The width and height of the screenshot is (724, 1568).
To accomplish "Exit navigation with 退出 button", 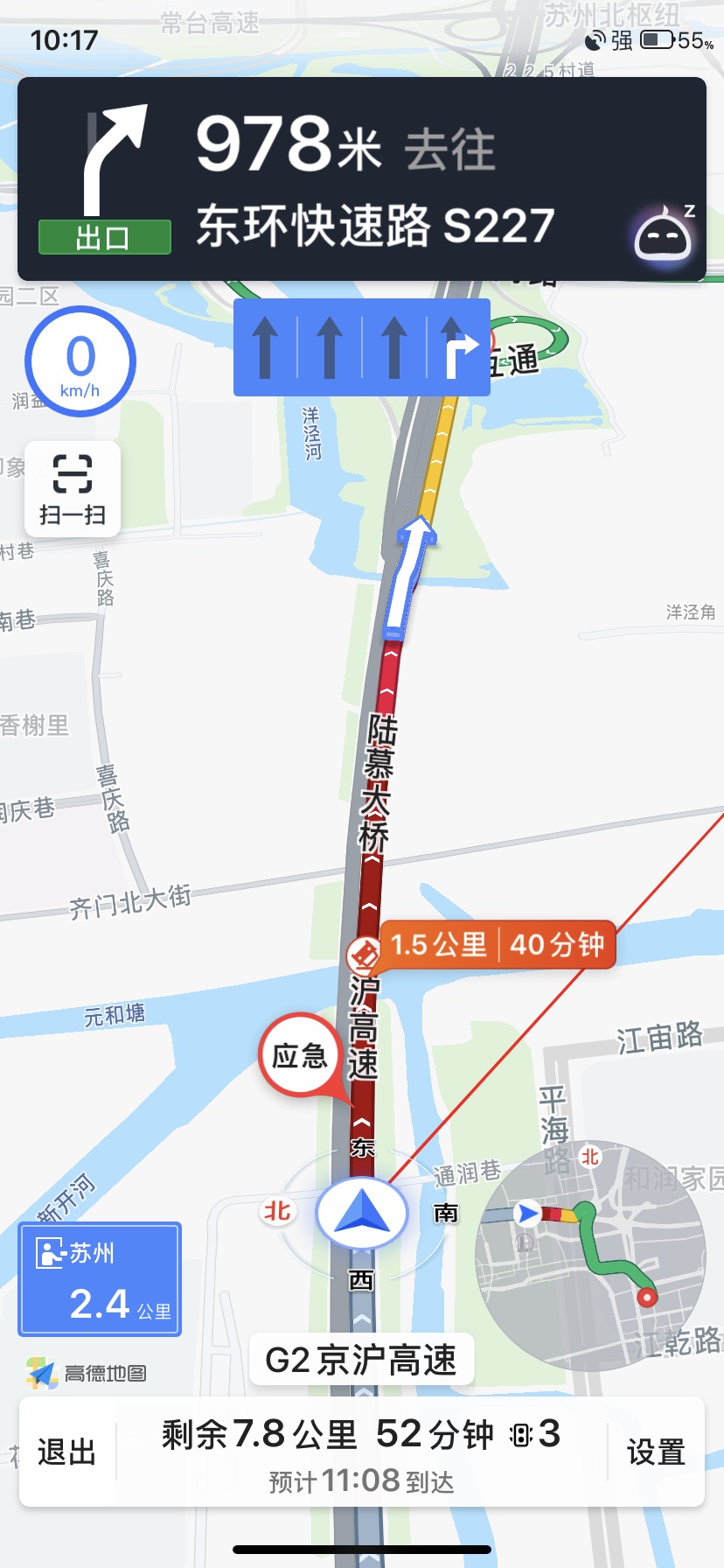I will (x=67, y=1452).
